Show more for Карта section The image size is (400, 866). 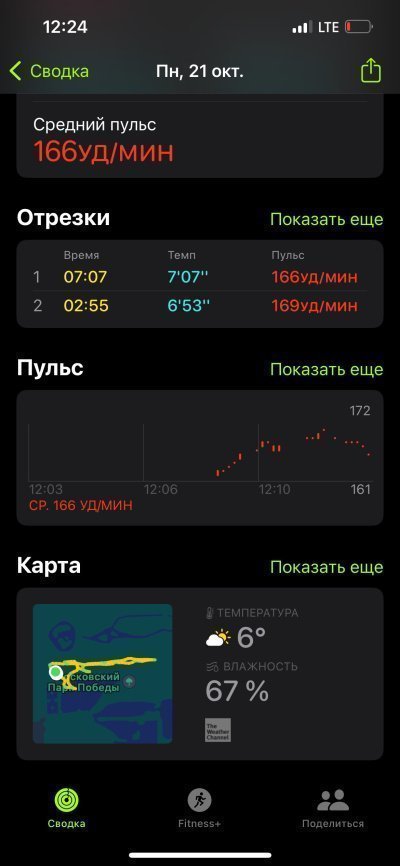point(326,567)
